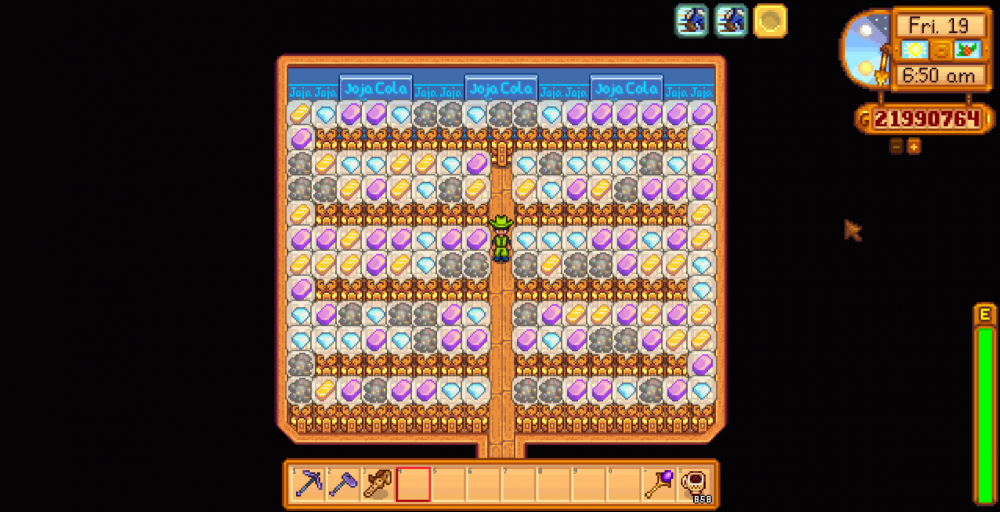The width and height of the screenshot is (1000, 512).
Task: Equip the purple-gem wand in the toolbar
Action: click(x=658, y=484)
